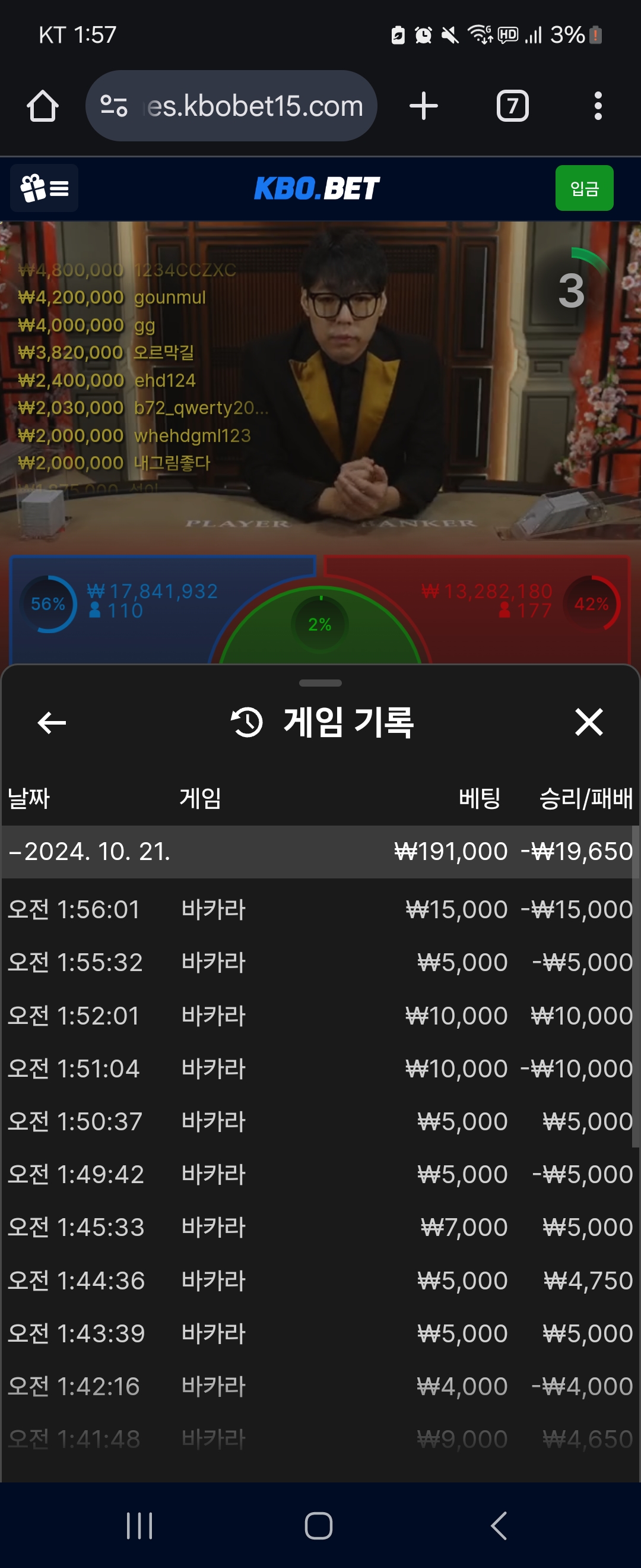Collapse the 2024. 10. 21. date group
Screen dimensions: 641x1568
click(x=90, y=851)
